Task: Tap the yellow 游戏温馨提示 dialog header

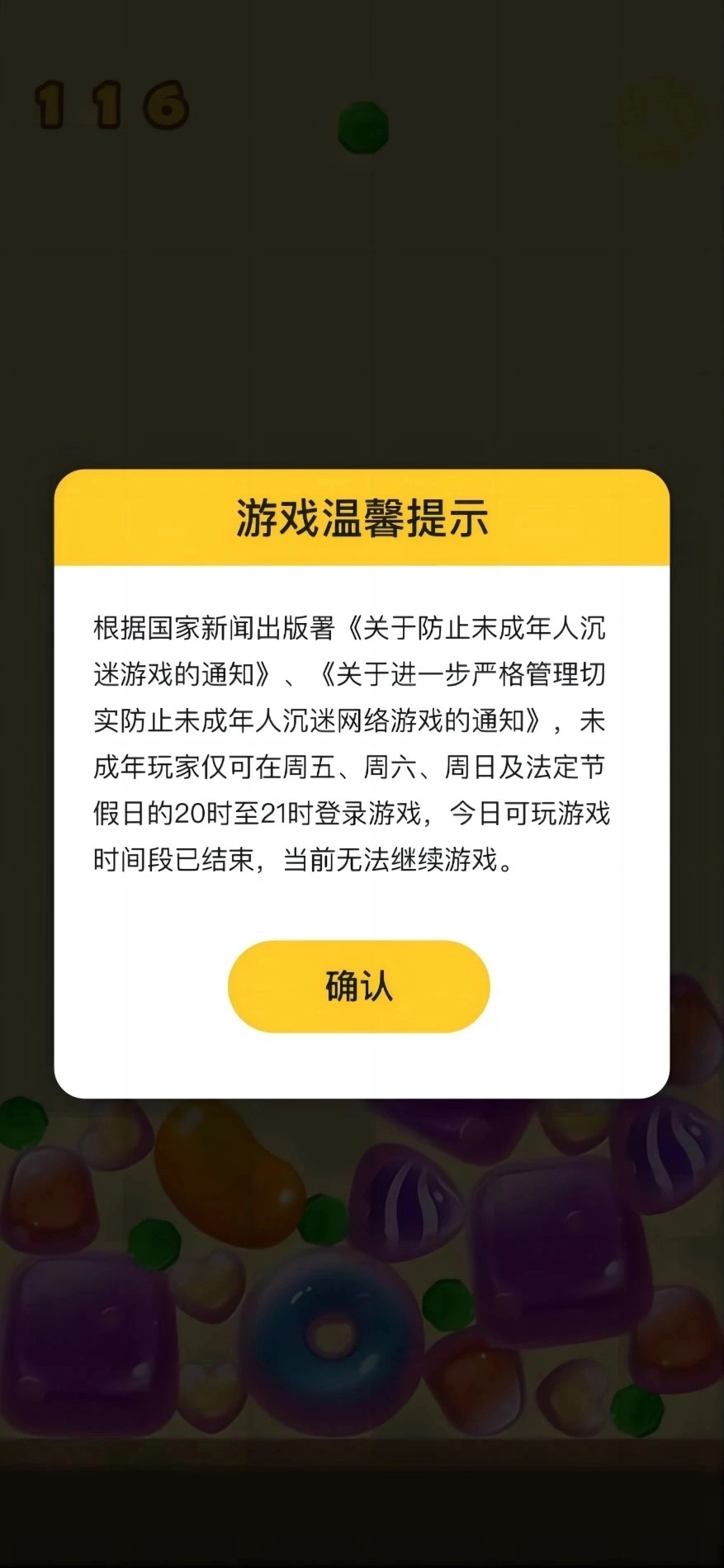Action: point(361,513)
